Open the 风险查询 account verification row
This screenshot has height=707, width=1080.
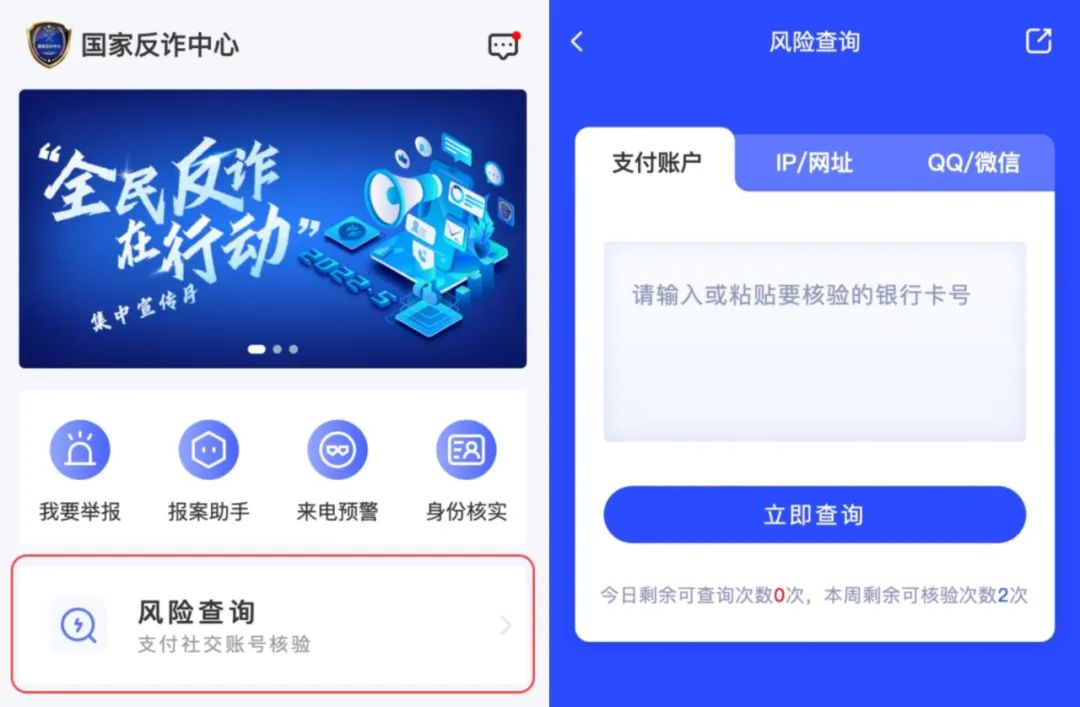pos(272,625)
